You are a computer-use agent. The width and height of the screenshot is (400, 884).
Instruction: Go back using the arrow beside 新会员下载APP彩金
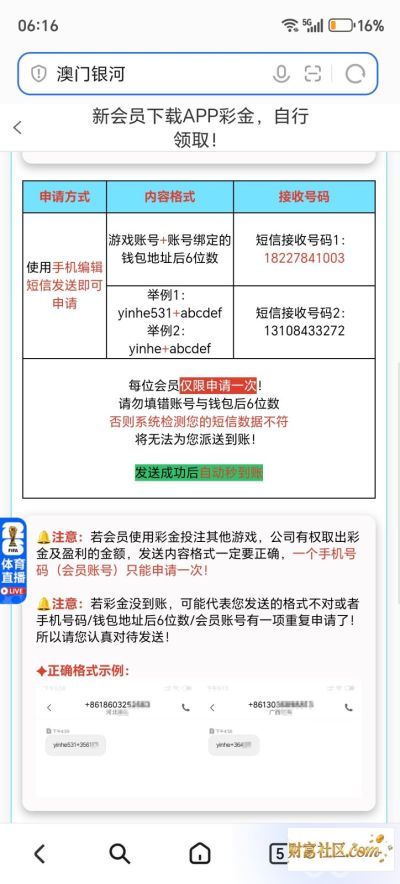click(x=17, y=127)
